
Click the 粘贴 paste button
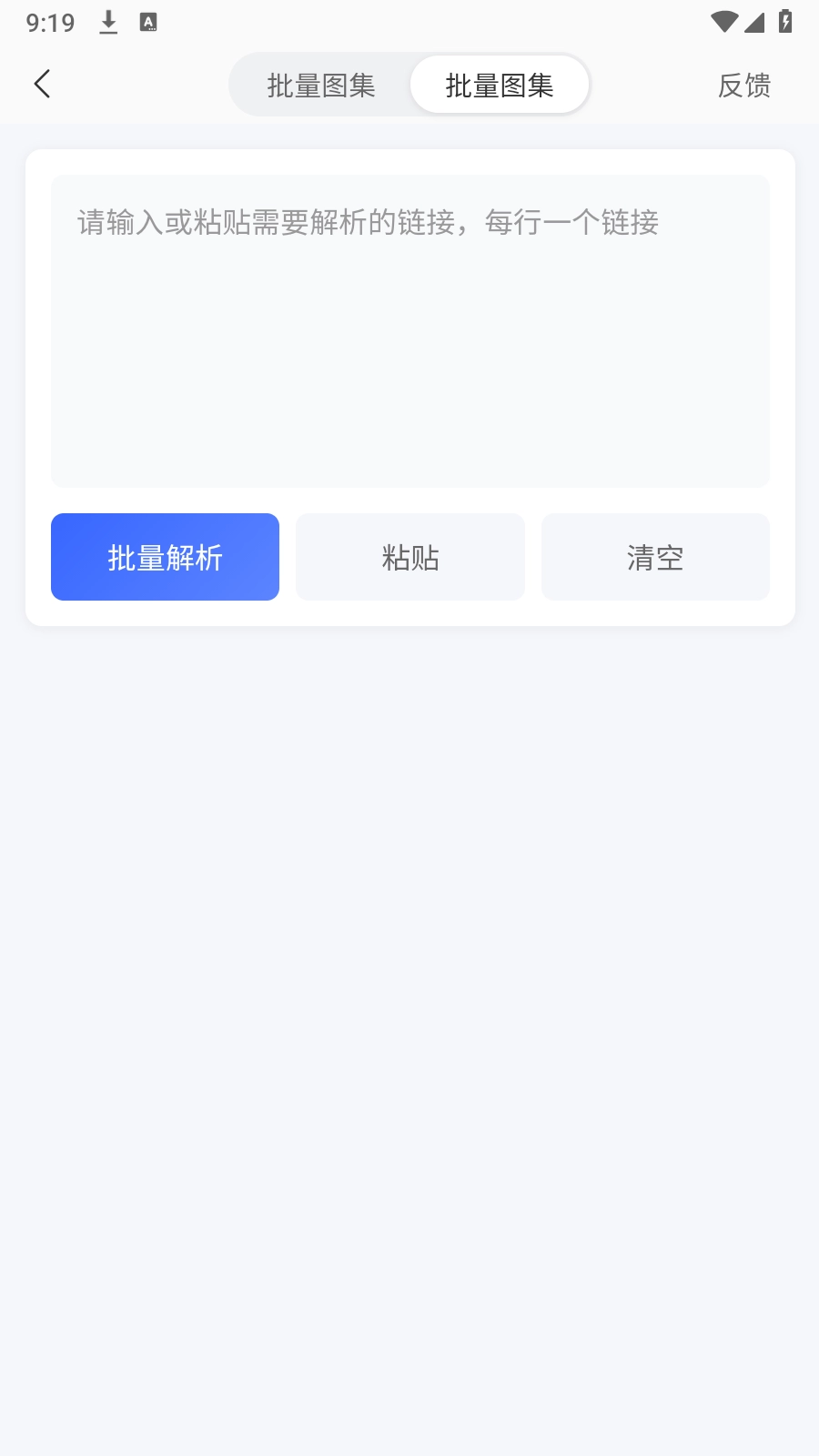pyautogui.click(x=409, y=556)
